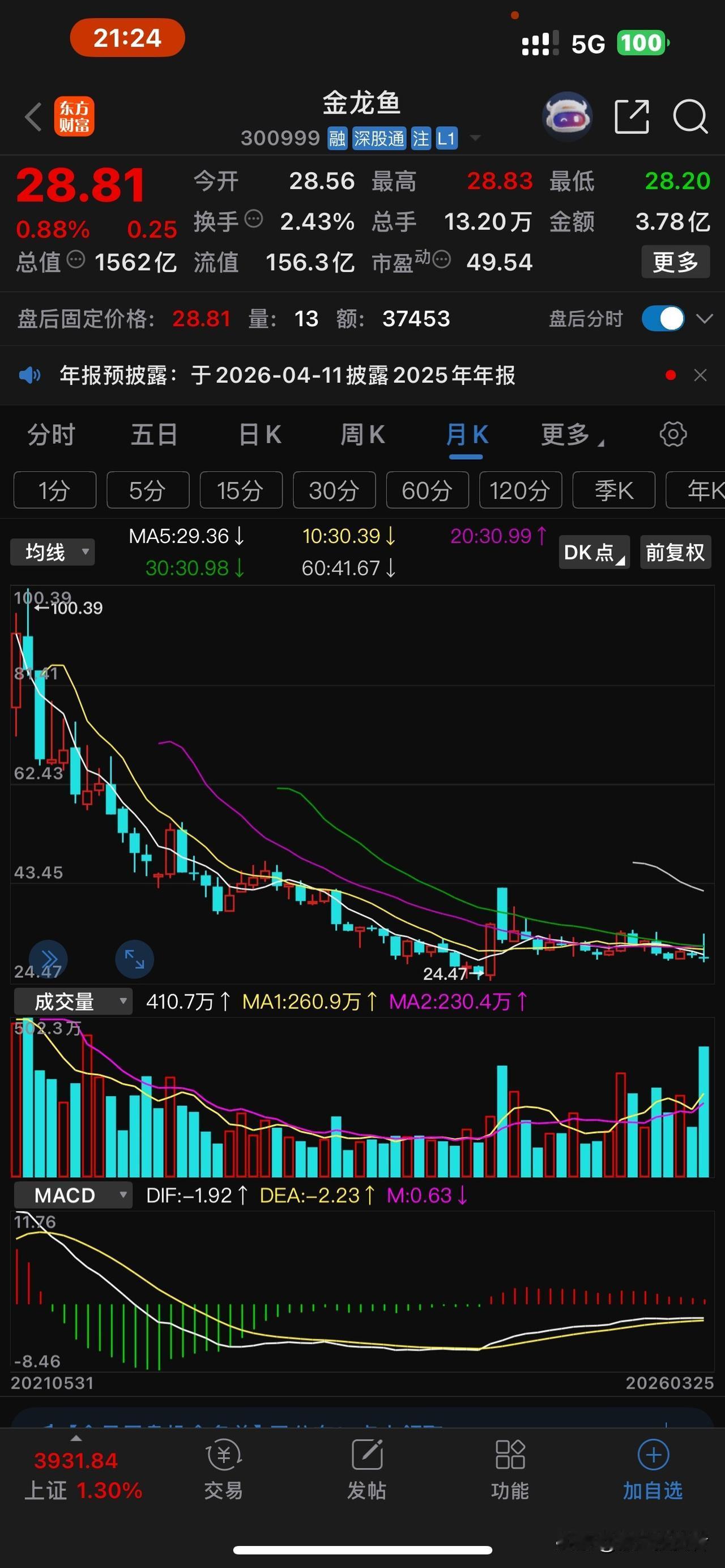Screen dimensions: 725x1568
Task: Select the 季K interval tab
Action: coord(613,490)
